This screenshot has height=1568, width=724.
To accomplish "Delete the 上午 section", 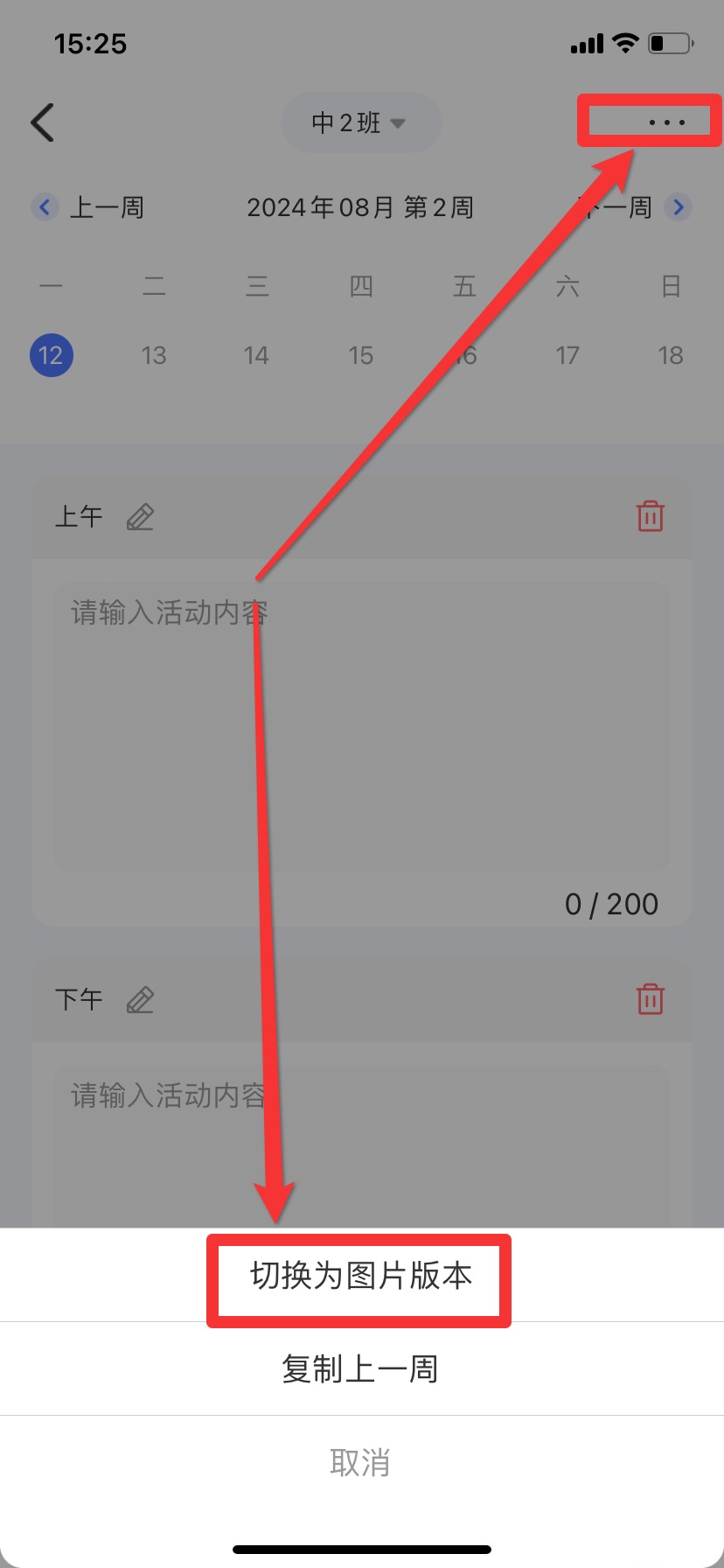I will click(650, 516).
